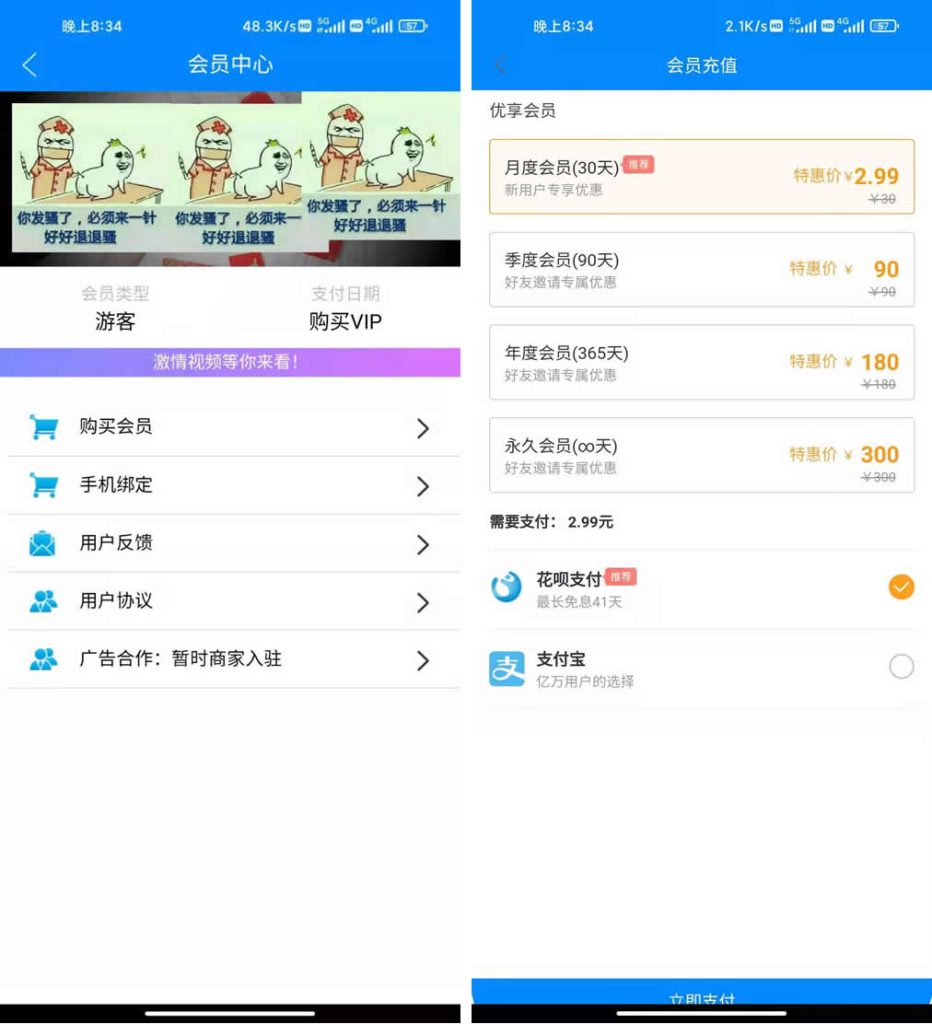The width and height of the screenshot is (932, 1024).
Task: Select the 月度会员(30天) plan card
Action: point(700,175)
